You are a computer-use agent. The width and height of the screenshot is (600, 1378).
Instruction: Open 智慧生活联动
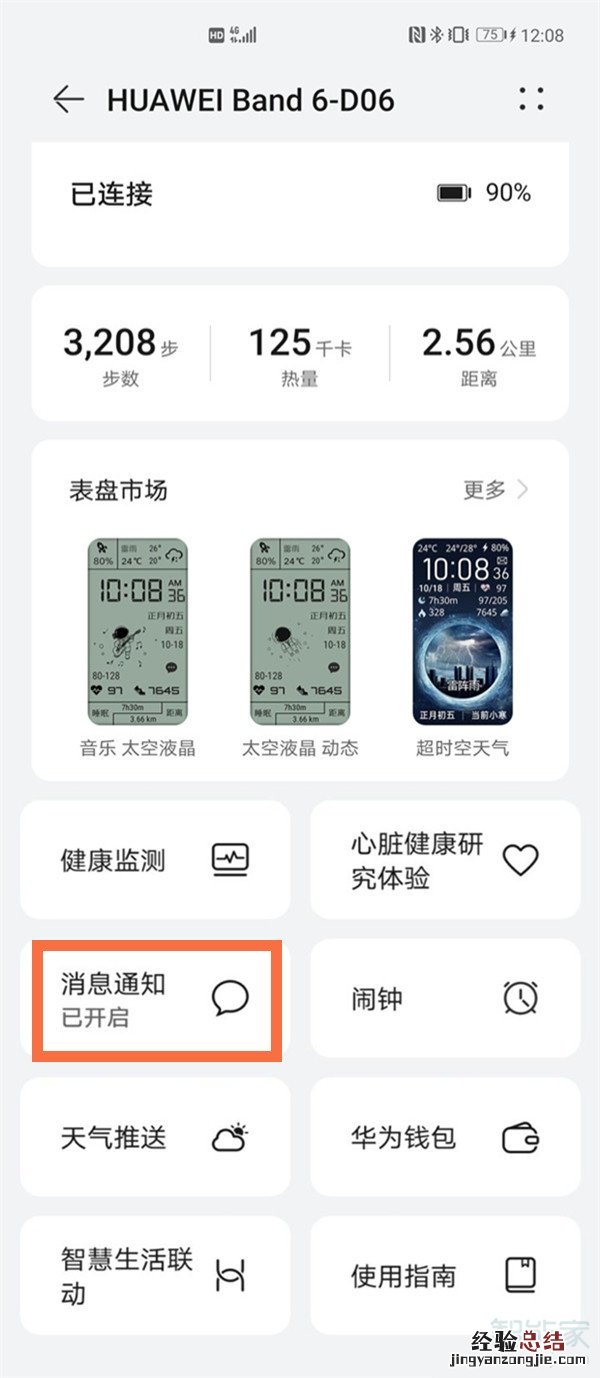click(x=155, y=1275)
